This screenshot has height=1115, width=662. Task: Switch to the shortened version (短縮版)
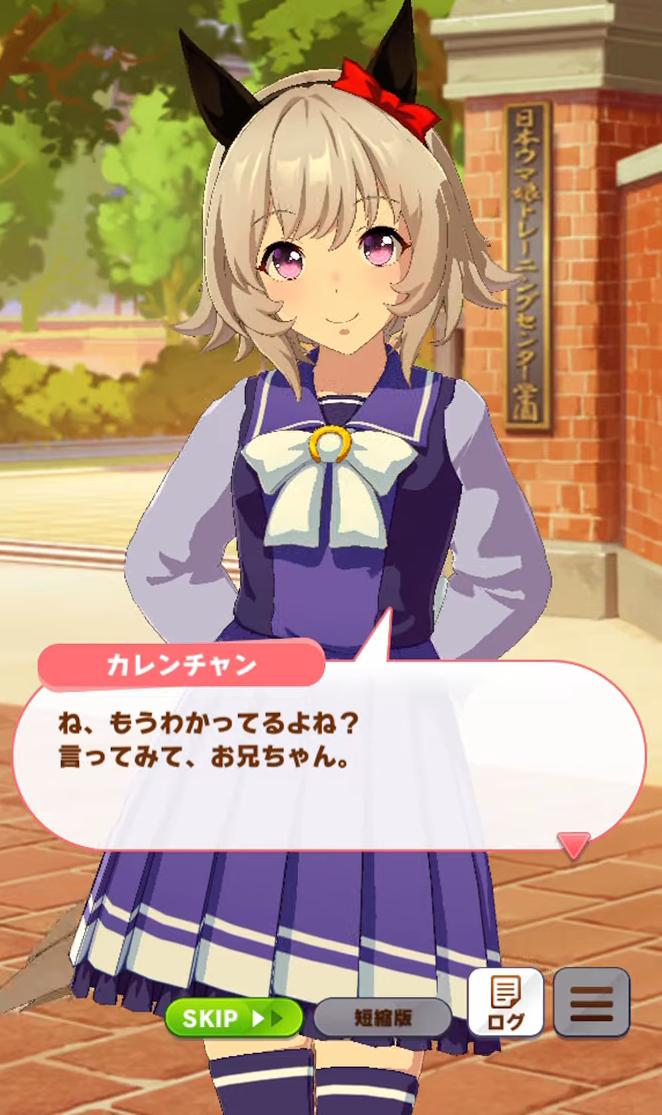pyautogui.click(x=383, y=1018)
